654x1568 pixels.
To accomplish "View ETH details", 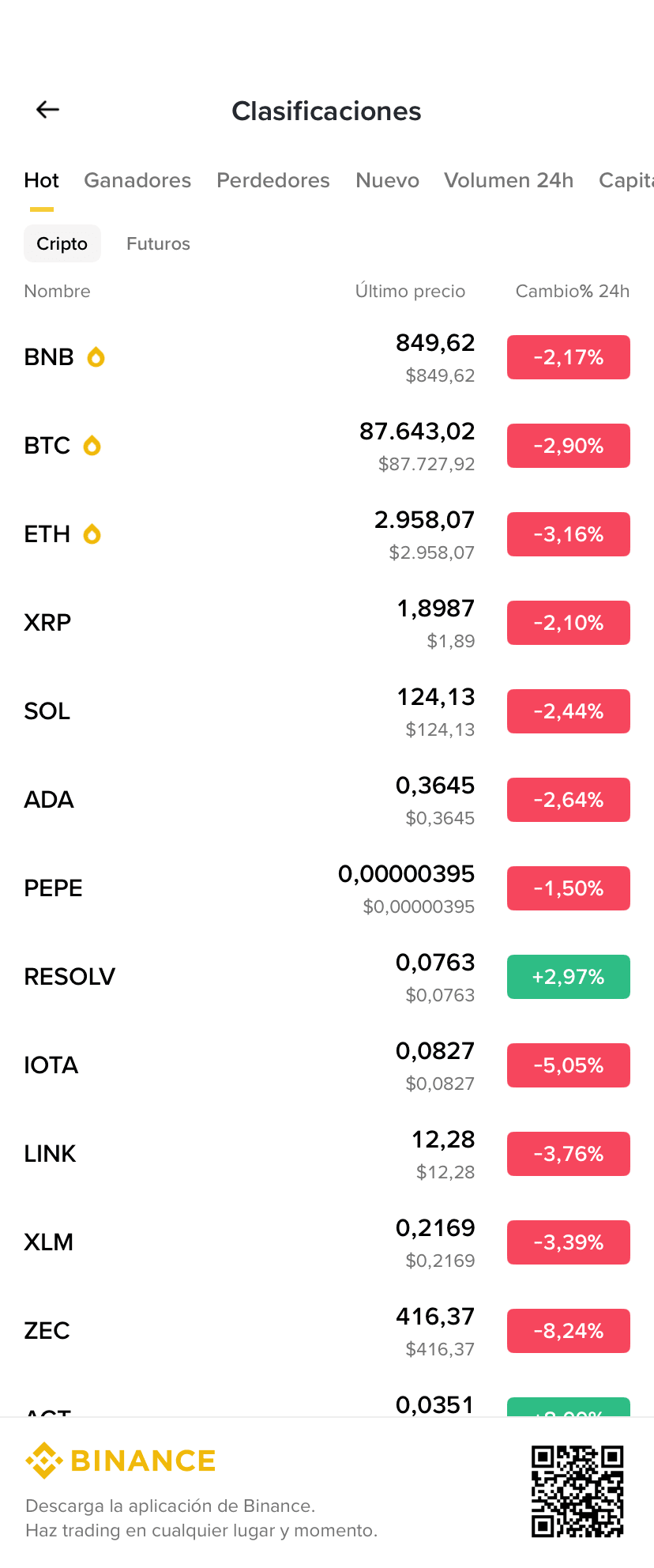I will pos(237,534).
